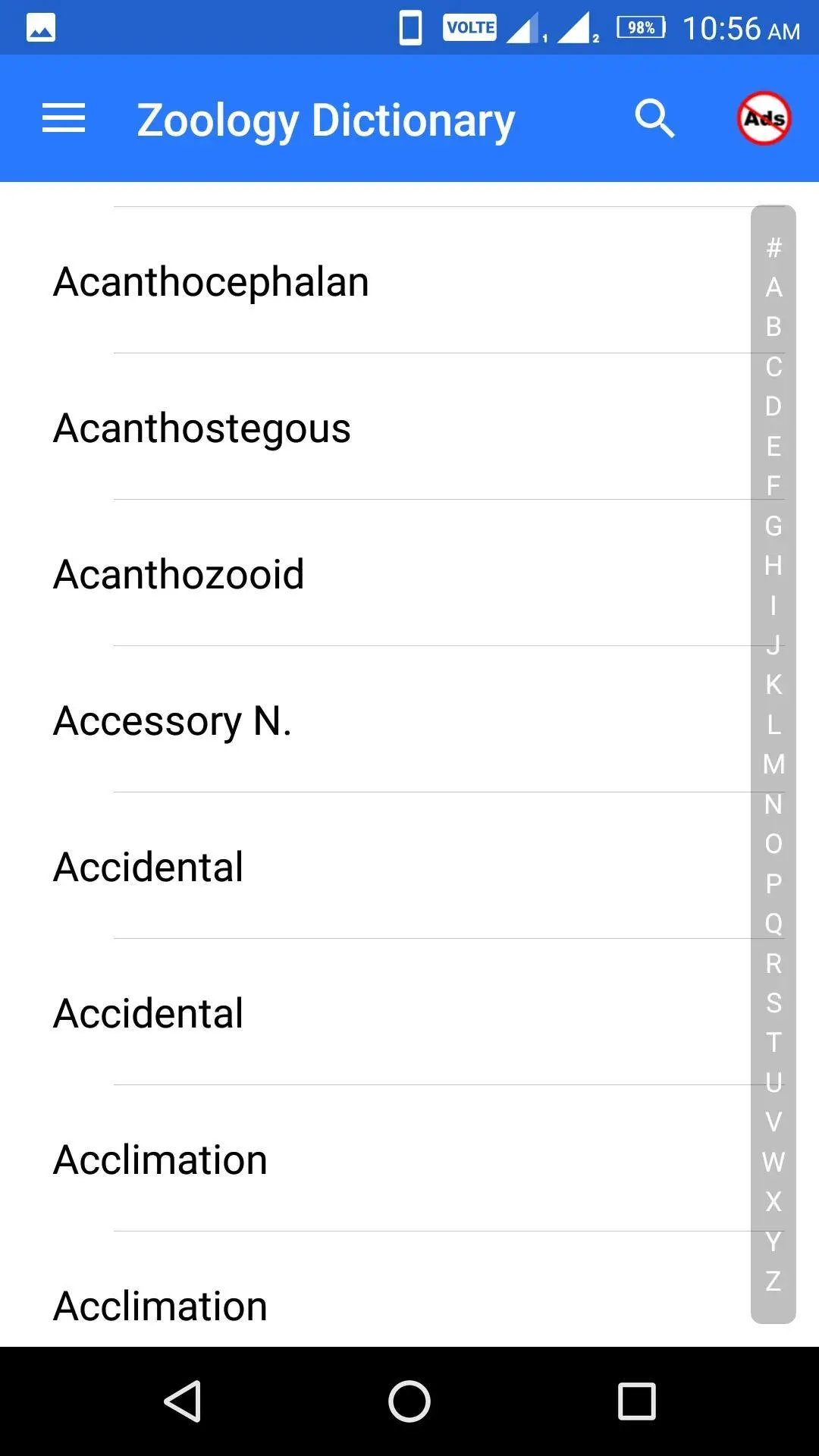Open the search magnifier icon
Image resolution: width=819 pixels, height=1456 pixels.
[x=654, y=119]
